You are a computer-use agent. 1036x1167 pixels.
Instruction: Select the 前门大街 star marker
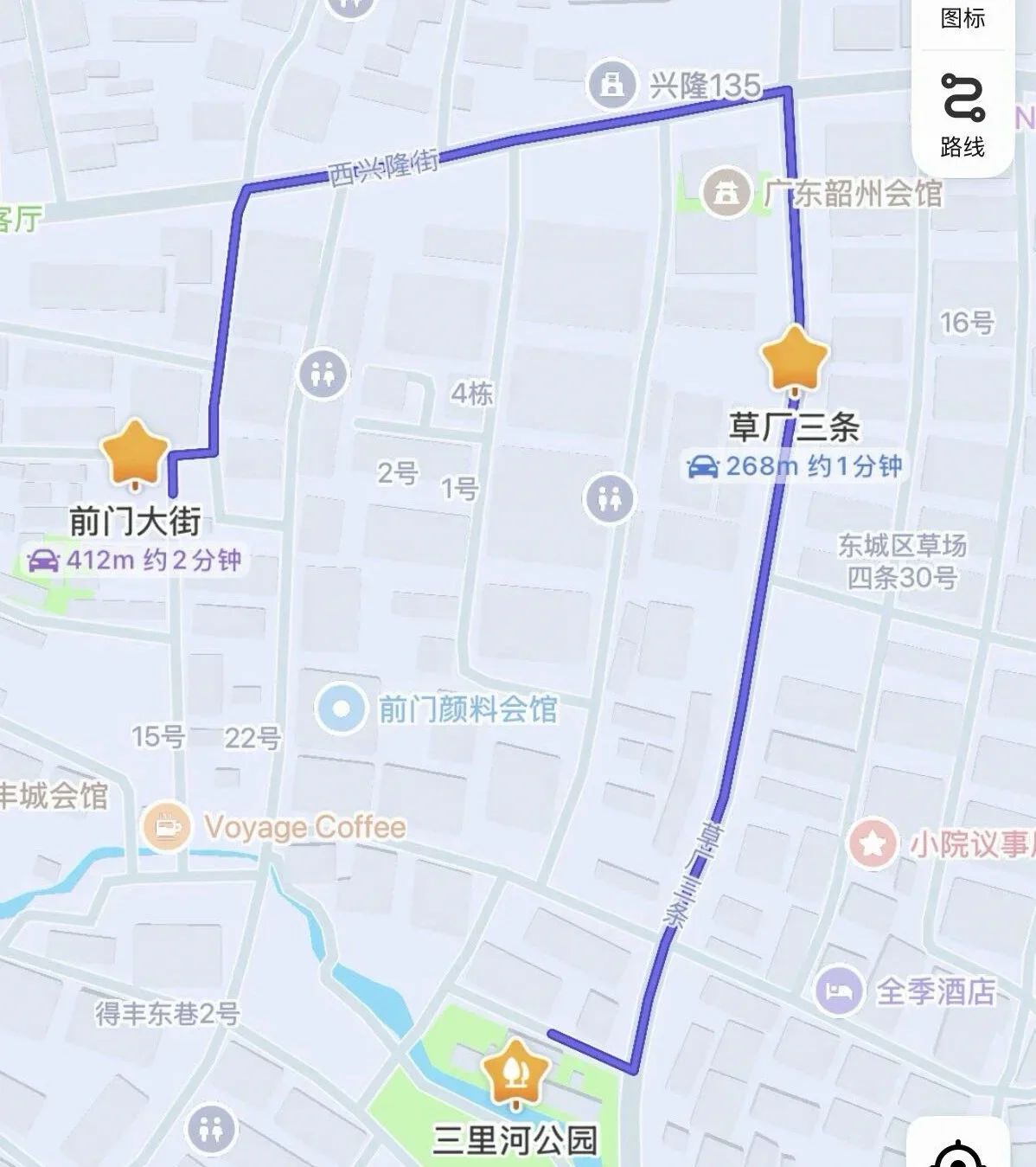(134, 452)
